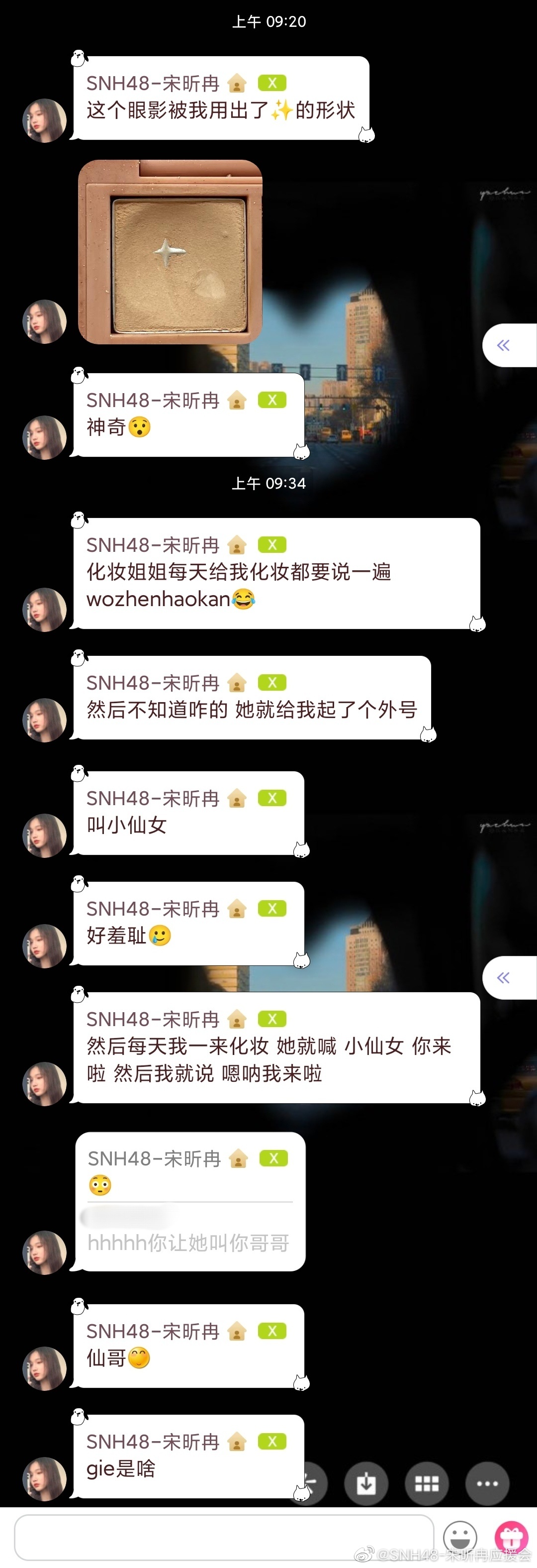Open the avatar beside "gie是啥" message
This screenshot has width=537, height=1568.
click(44, 1478)
